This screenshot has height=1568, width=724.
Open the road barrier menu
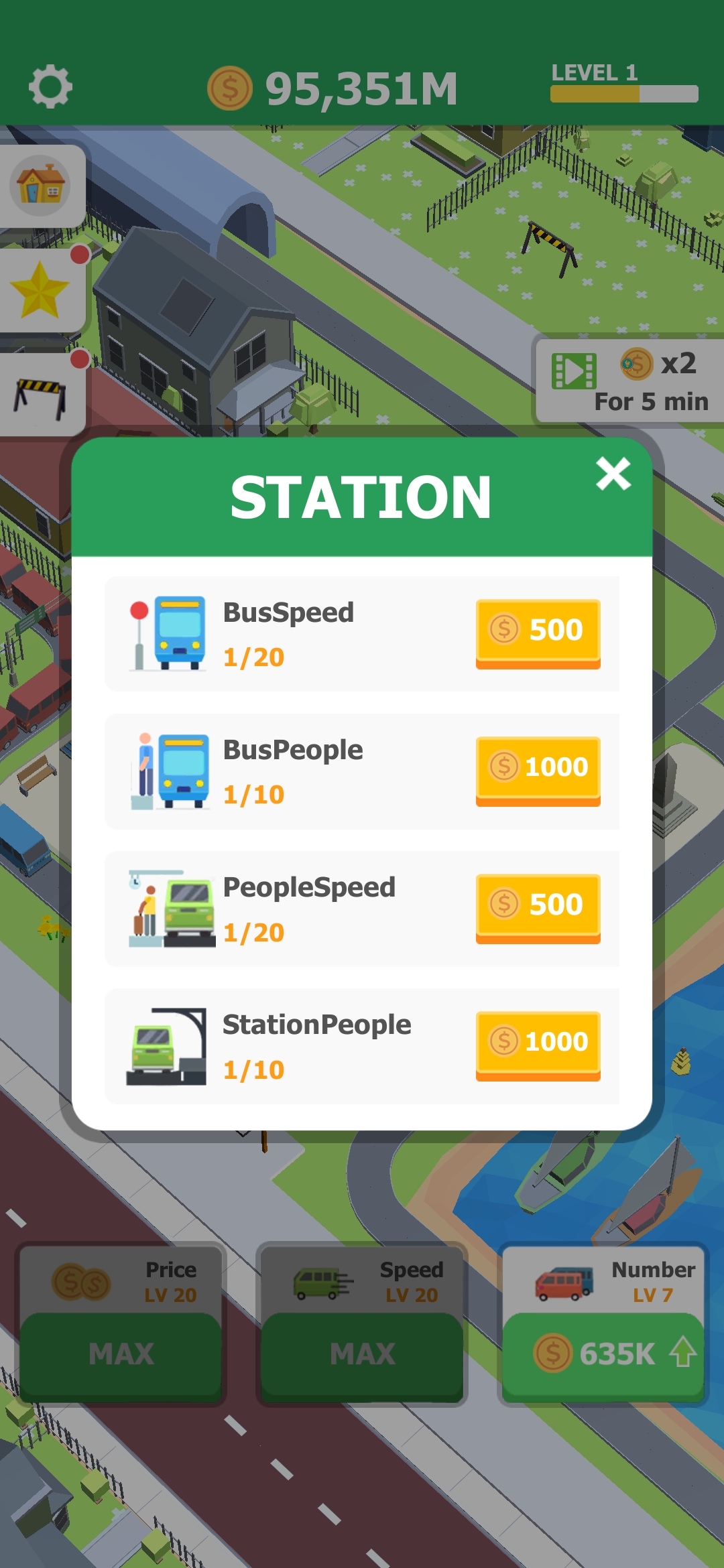point(40,395)
